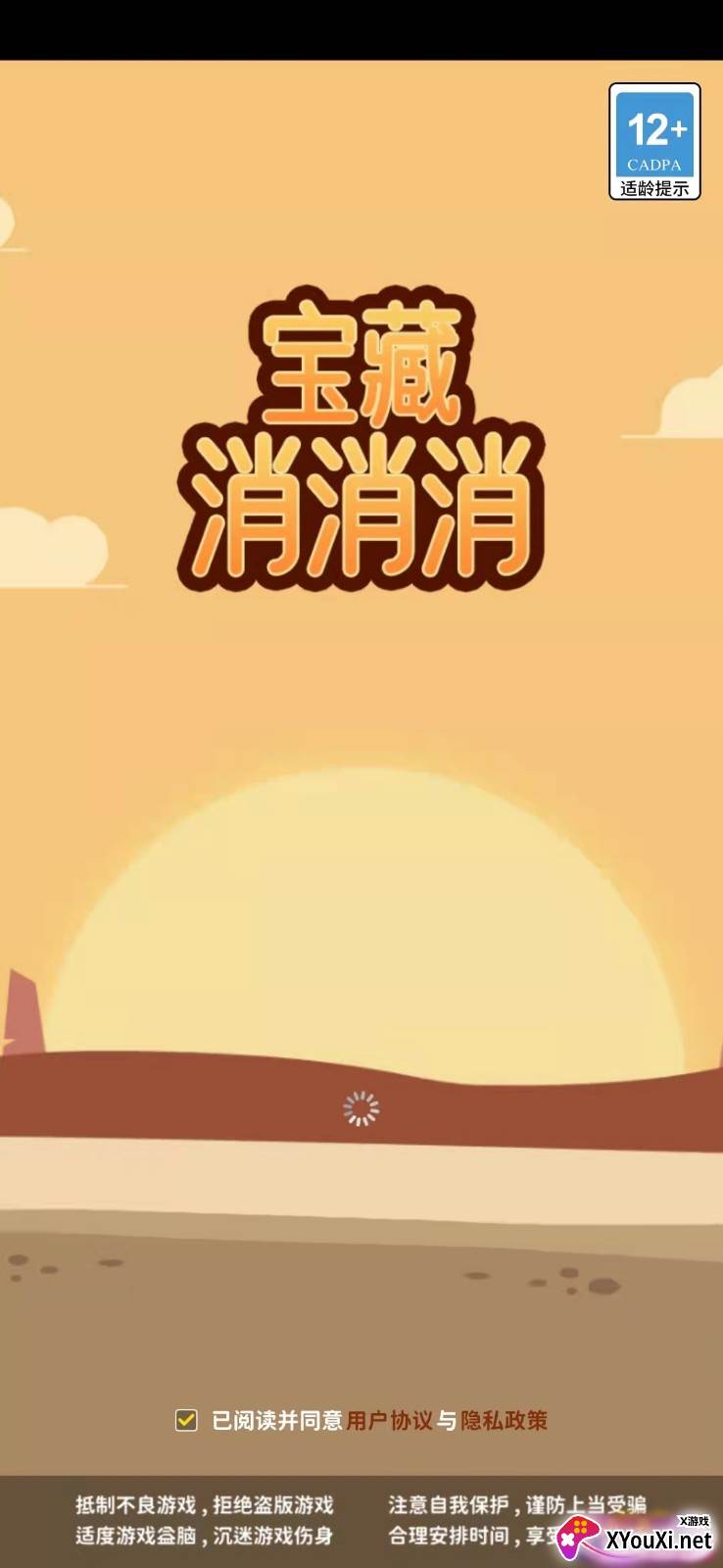
Task: Uncheck the 已阅读并同意 agreement checkbox
Action: click(x=186, y=1420)
